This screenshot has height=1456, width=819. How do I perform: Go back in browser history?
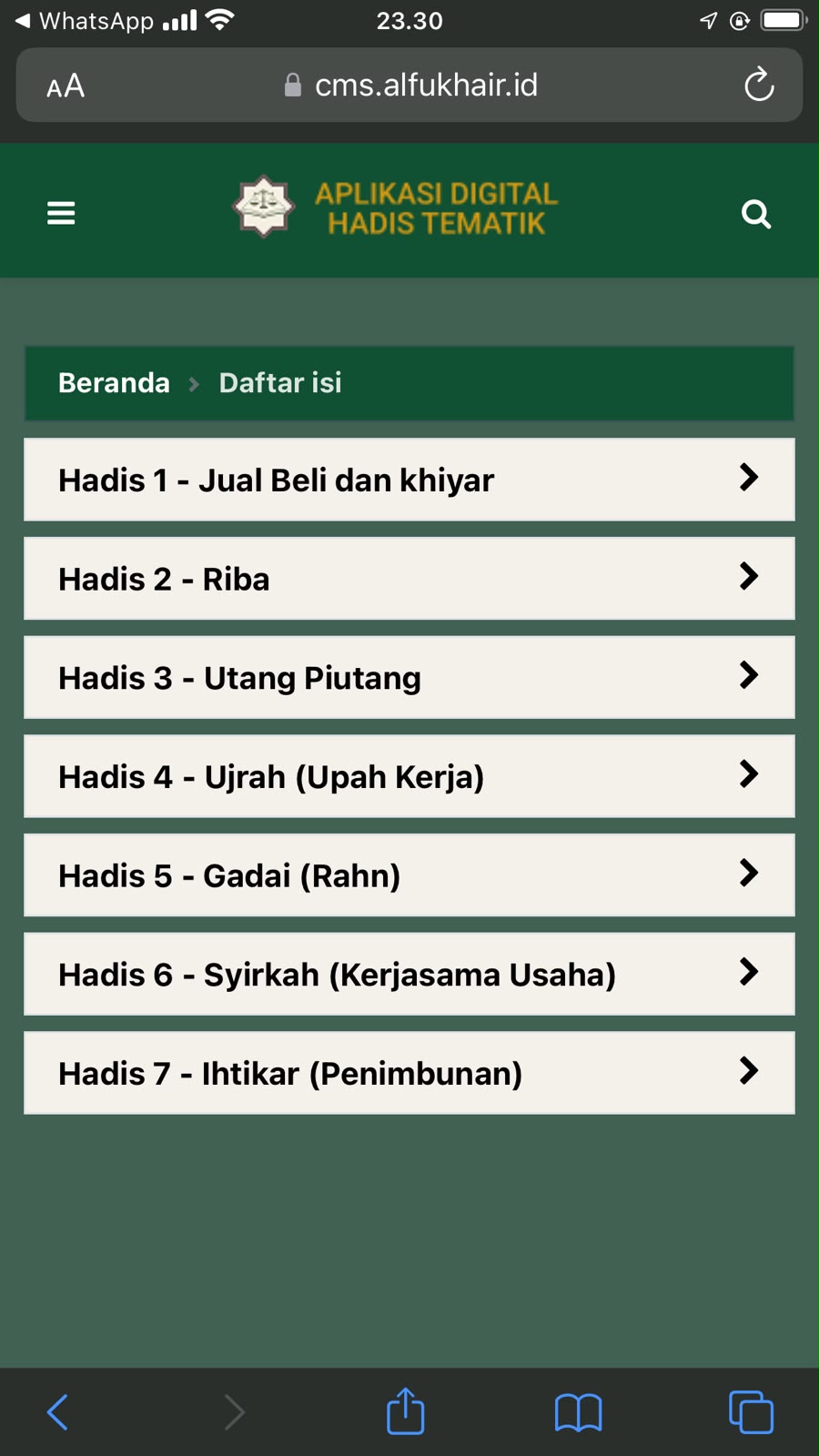pyautogui.click(x=57, y=1412)
